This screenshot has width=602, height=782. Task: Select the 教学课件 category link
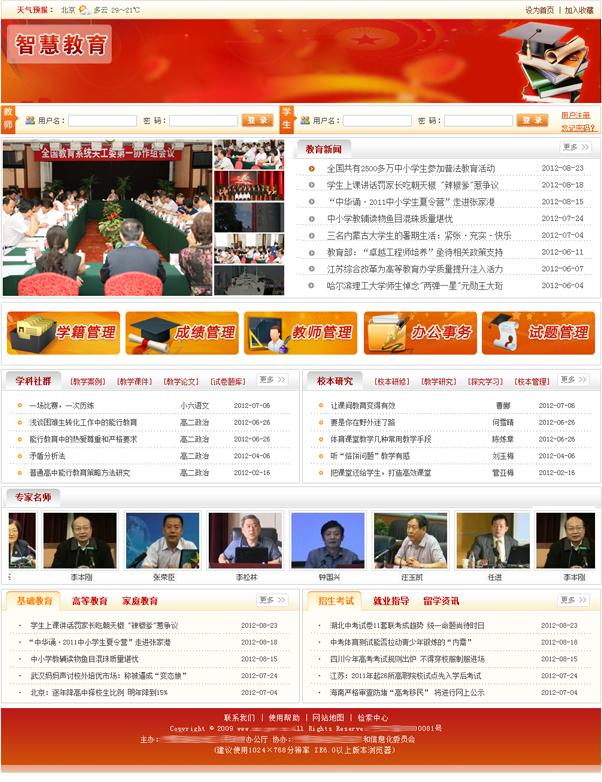134,382
